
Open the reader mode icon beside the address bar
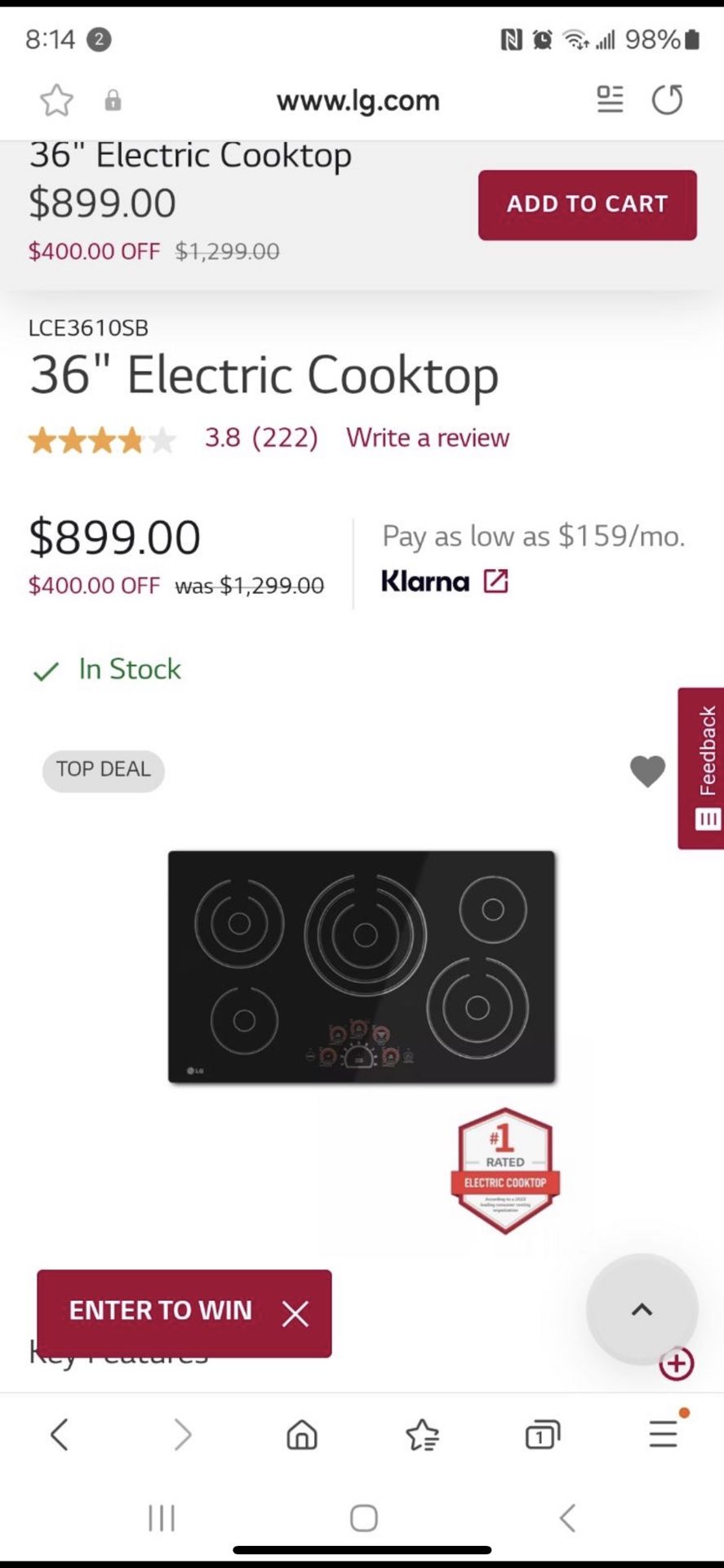click(610, 100)
